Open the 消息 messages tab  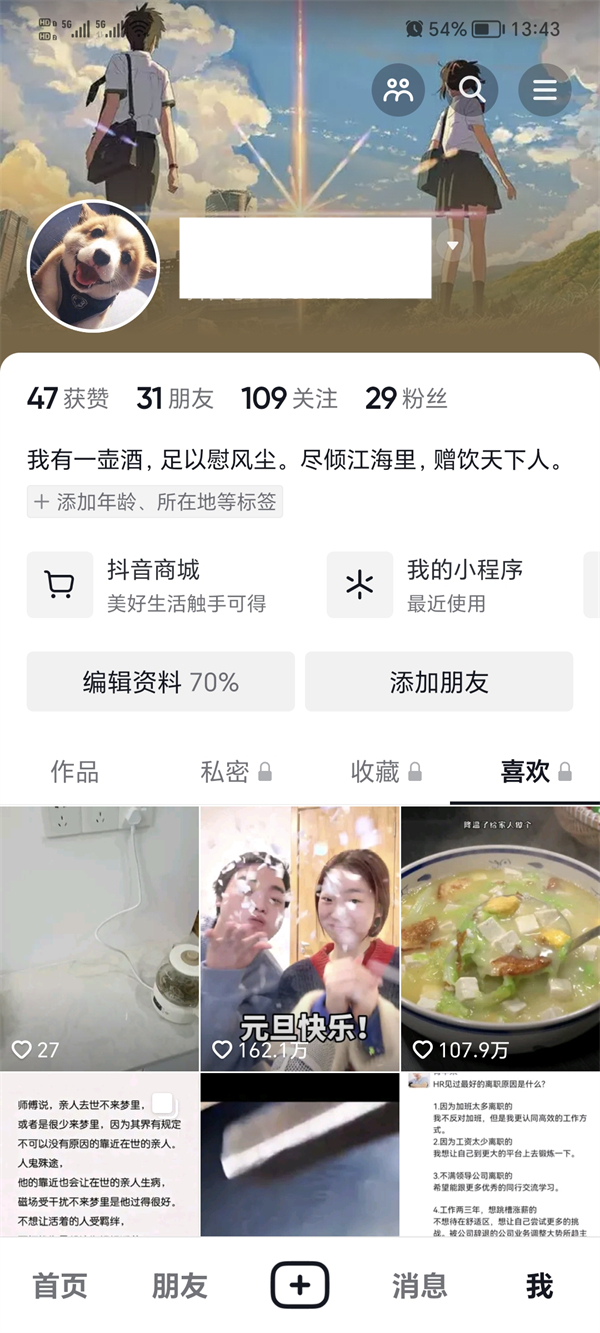coord(420,1286)
